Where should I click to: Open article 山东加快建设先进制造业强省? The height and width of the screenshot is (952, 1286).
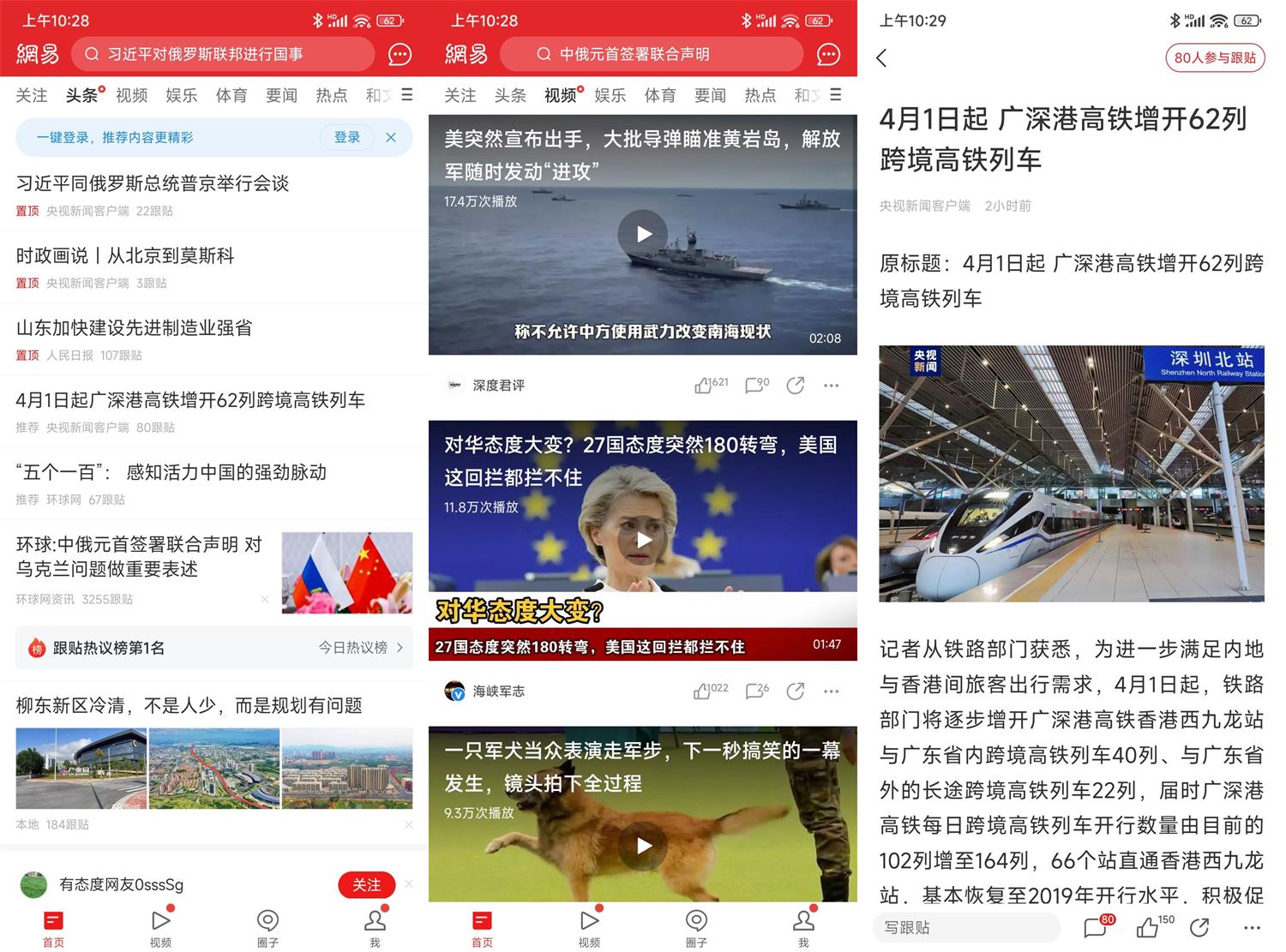pos(135,327)
